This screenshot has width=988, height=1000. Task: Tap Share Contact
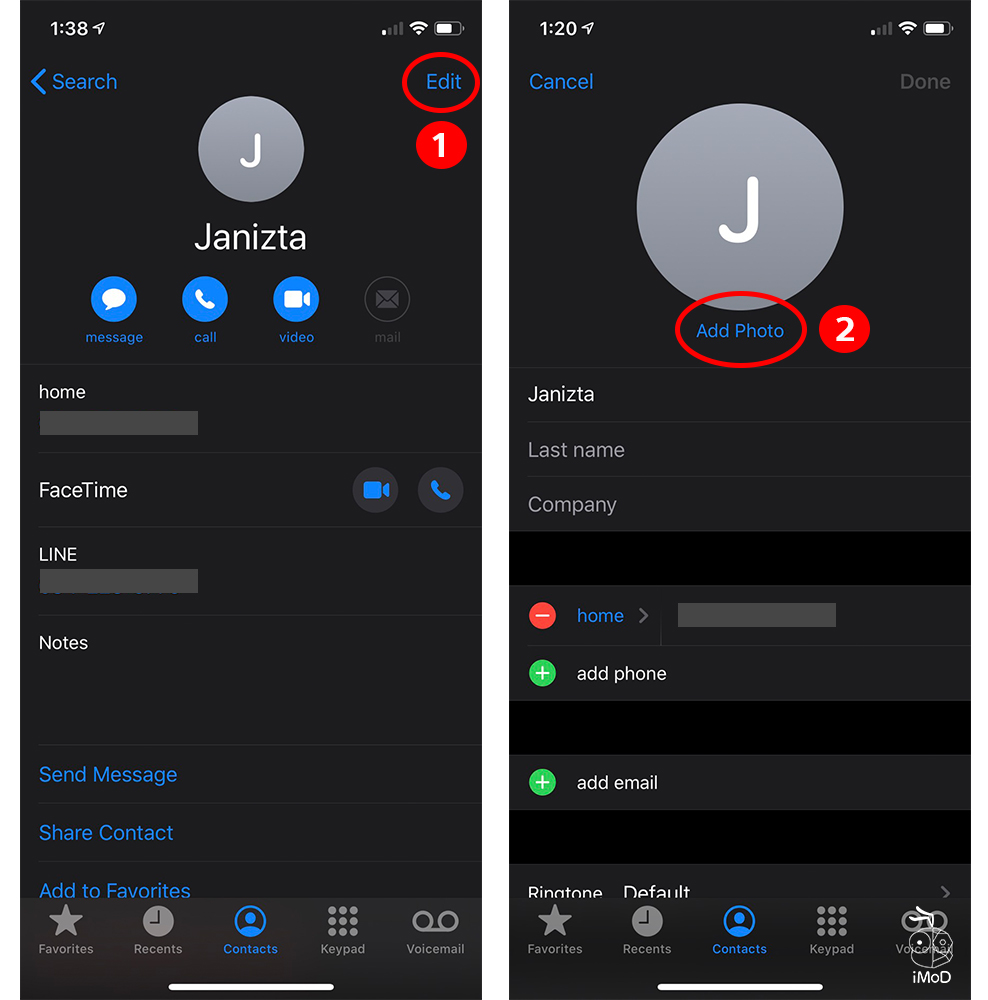(x=106, y=832)
